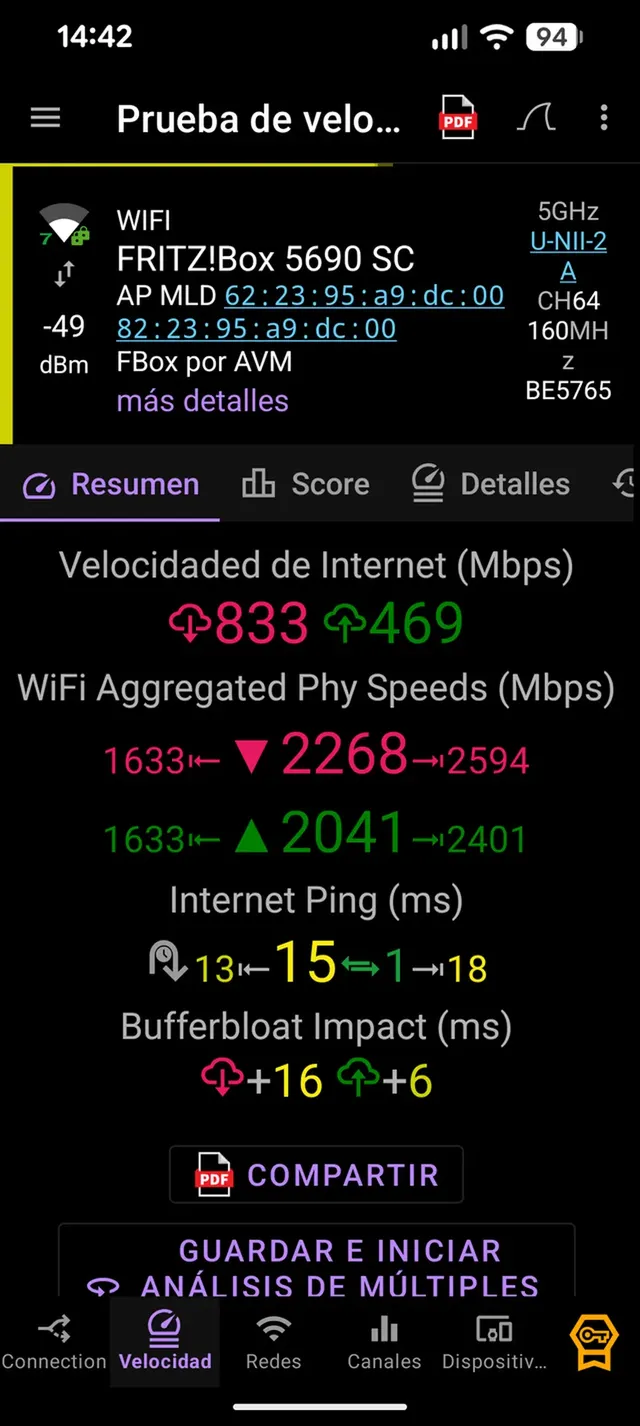Export results via the top PDF icon

pos(458,119)
